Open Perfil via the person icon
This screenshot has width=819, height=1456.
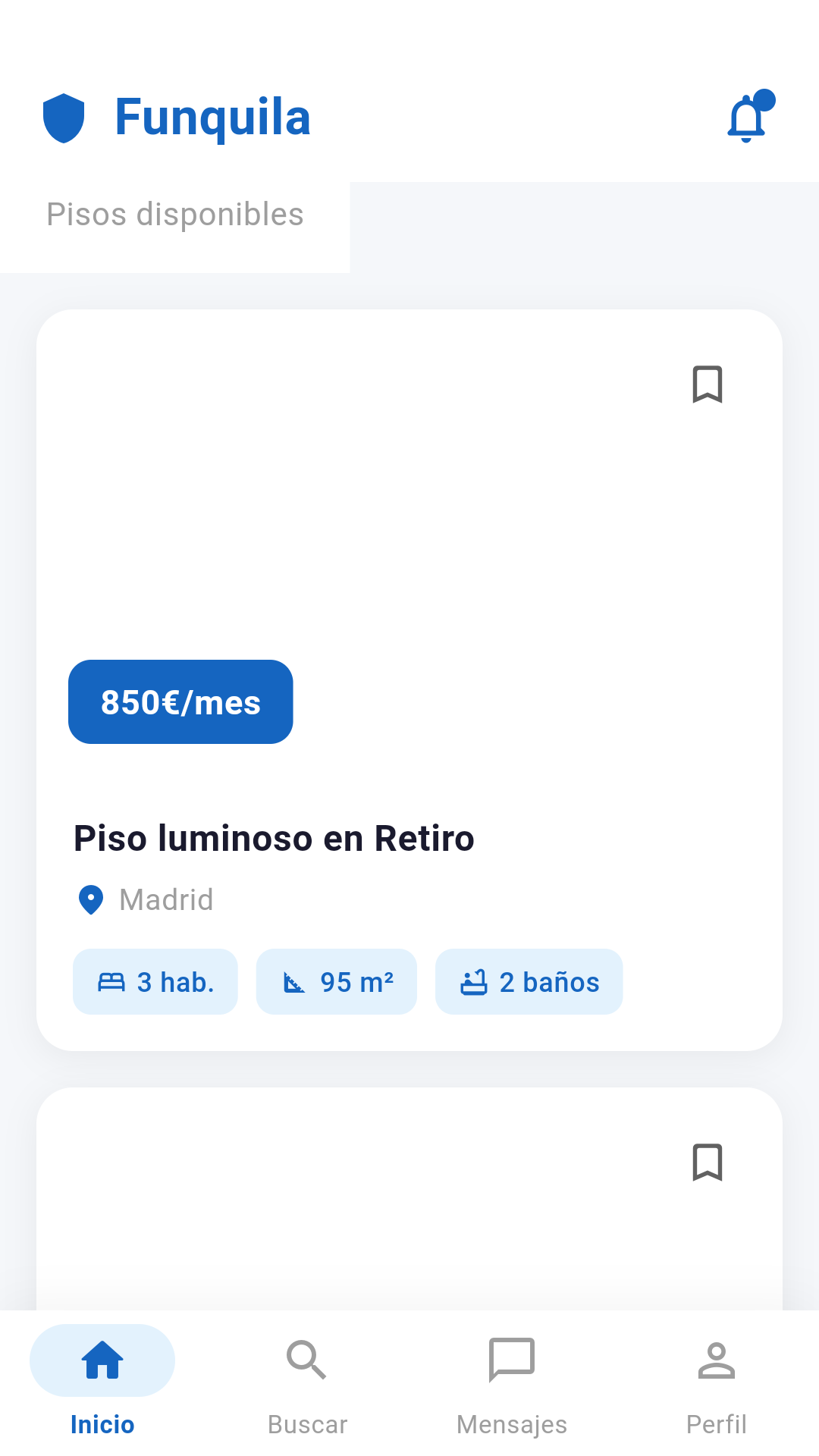tap(716, 1360)
